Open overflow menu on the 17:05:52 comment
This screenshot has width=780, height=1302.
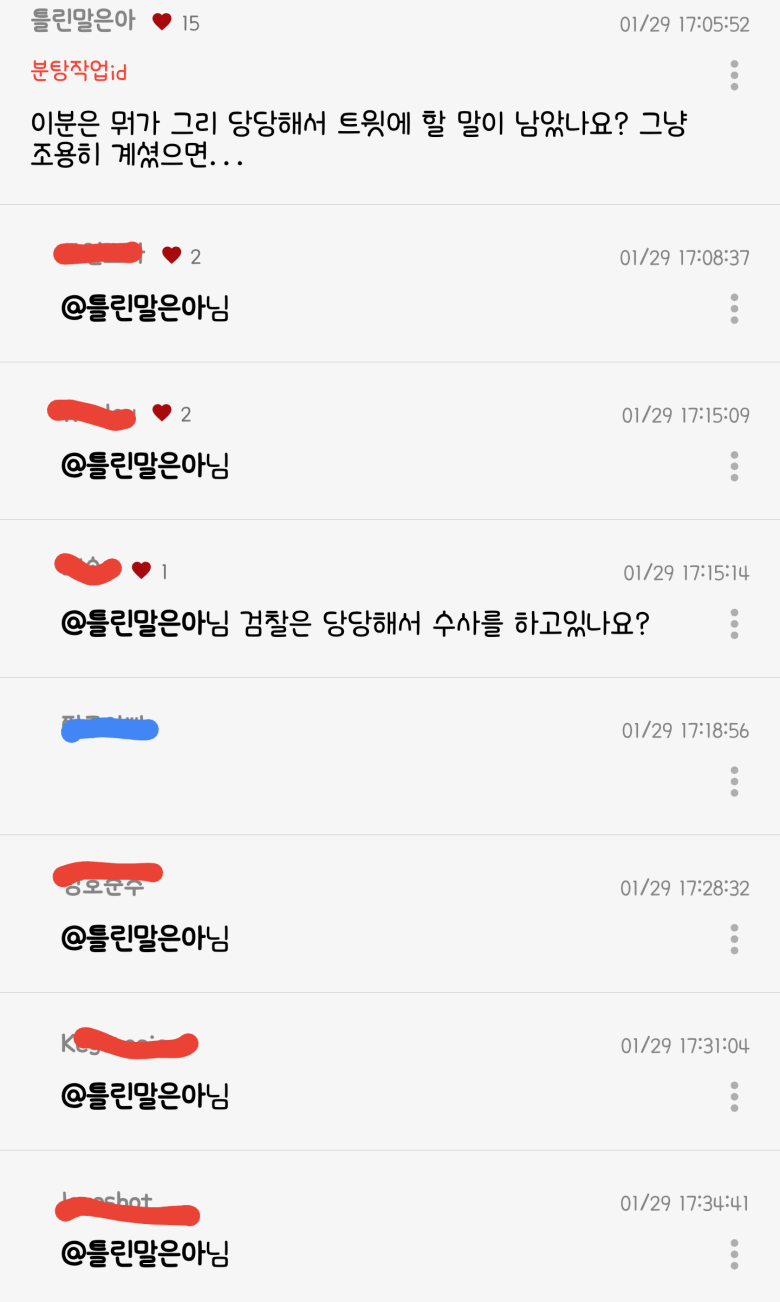734,75
